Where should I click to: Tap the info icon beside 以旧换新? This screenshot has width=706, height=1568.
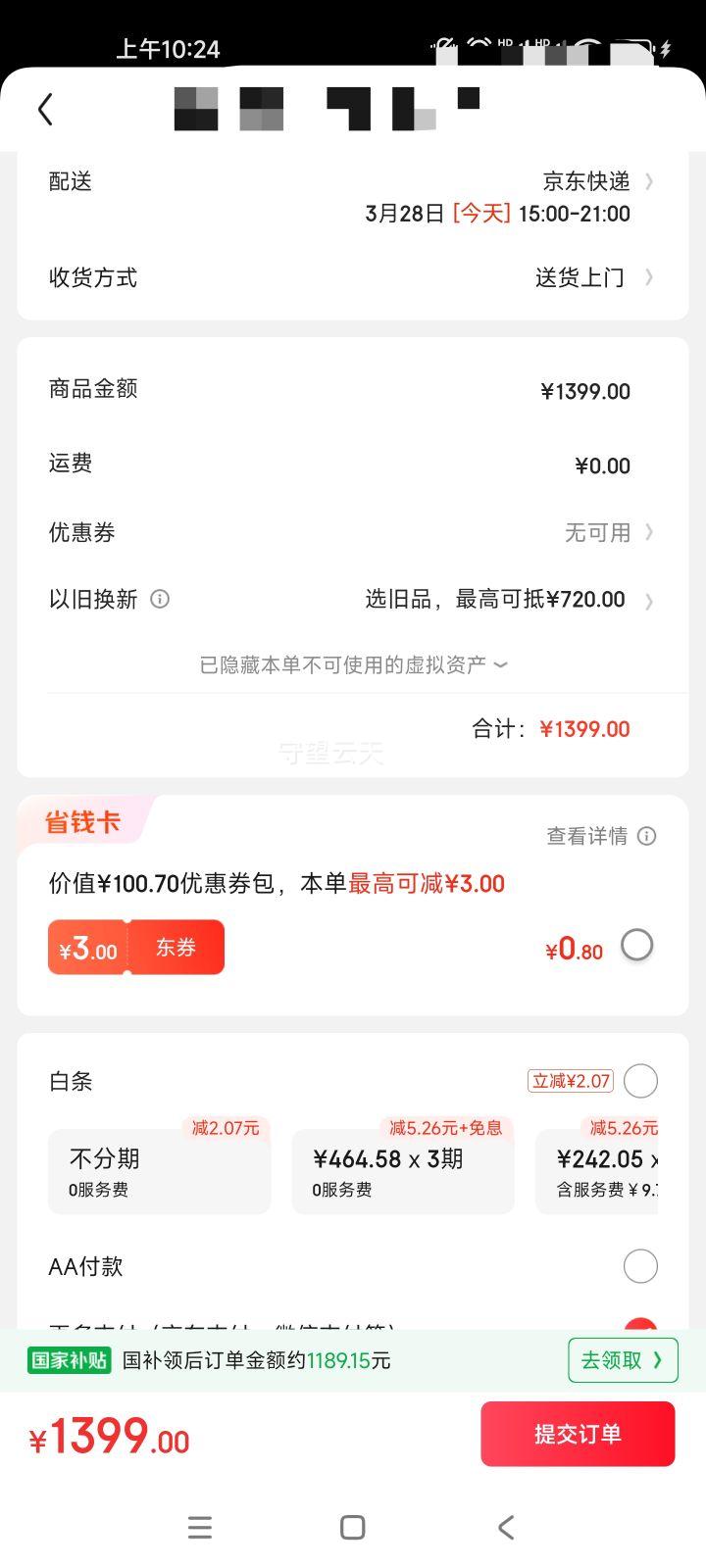click(x=160, y=599)
